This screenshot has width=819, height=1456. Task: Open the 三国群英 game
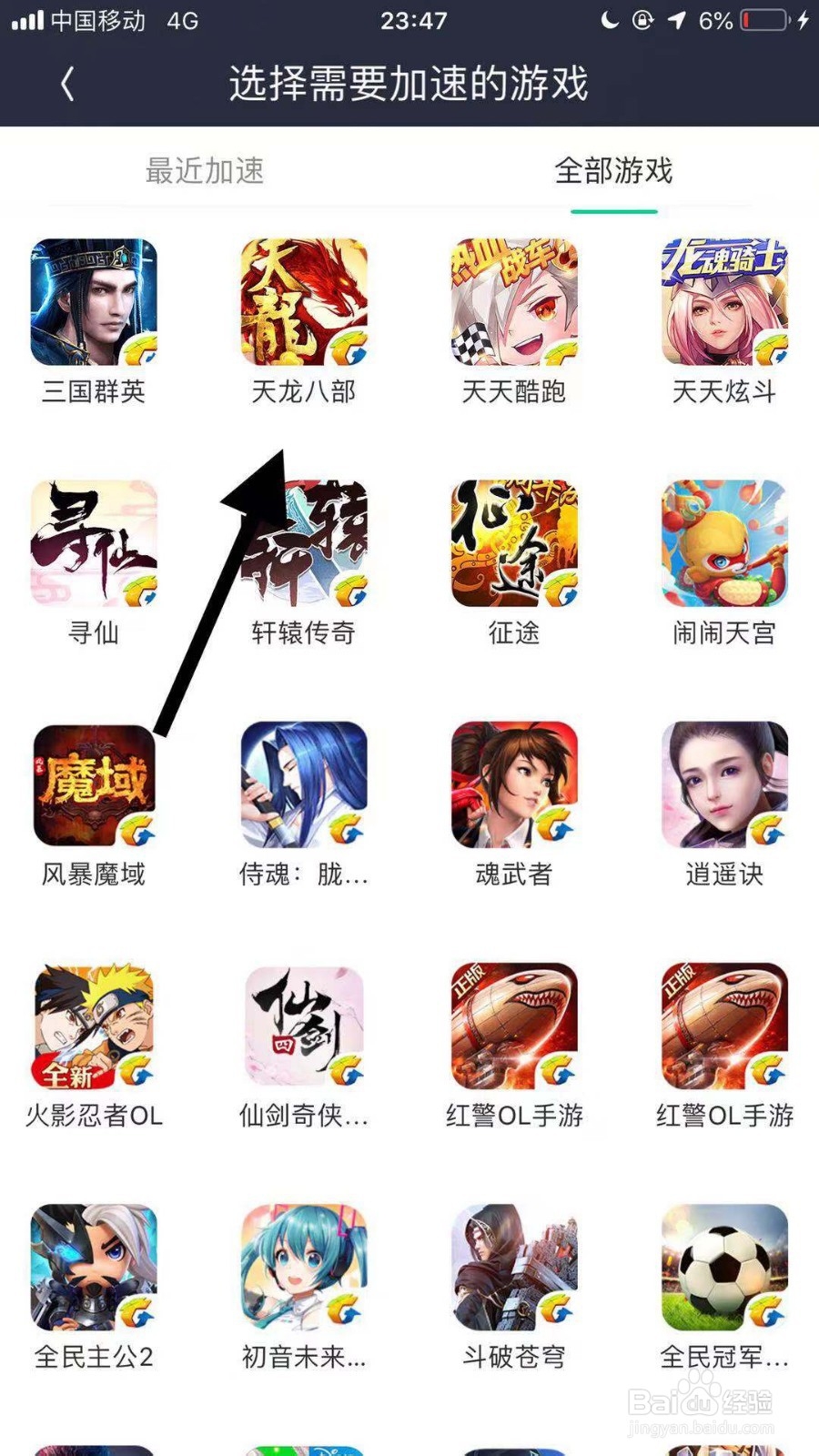click(93, 305)
